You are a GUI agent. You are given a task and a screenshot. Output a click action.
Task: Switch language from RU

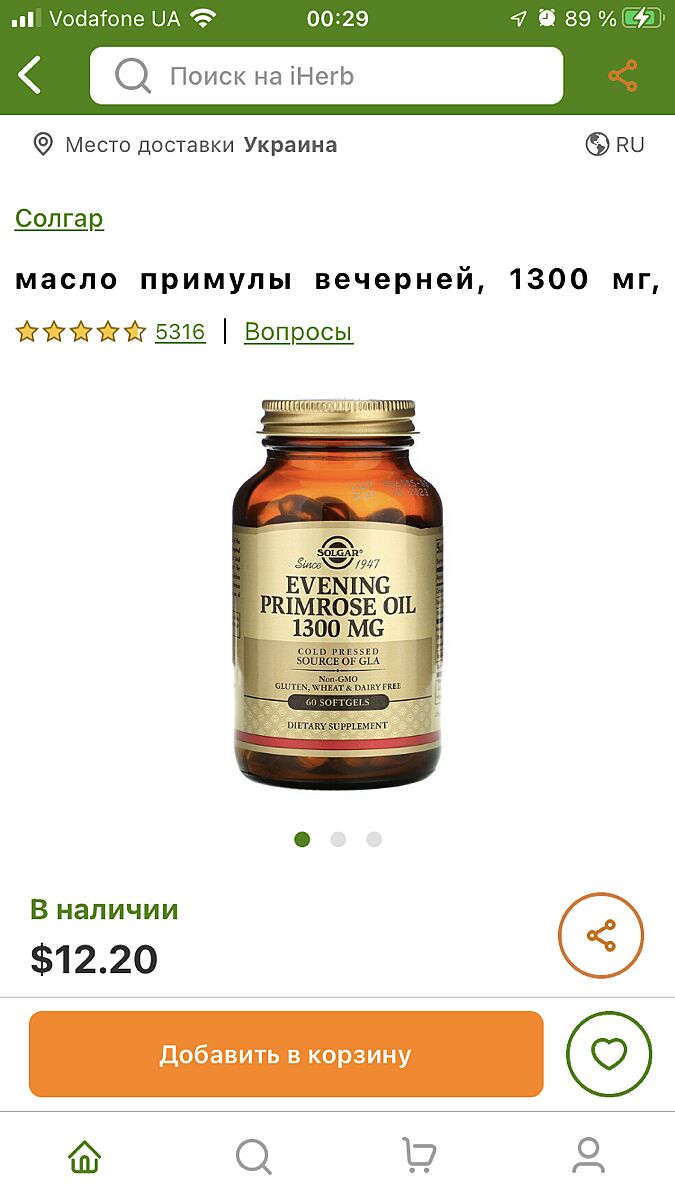pyautogui.click(x=615, y=145)
